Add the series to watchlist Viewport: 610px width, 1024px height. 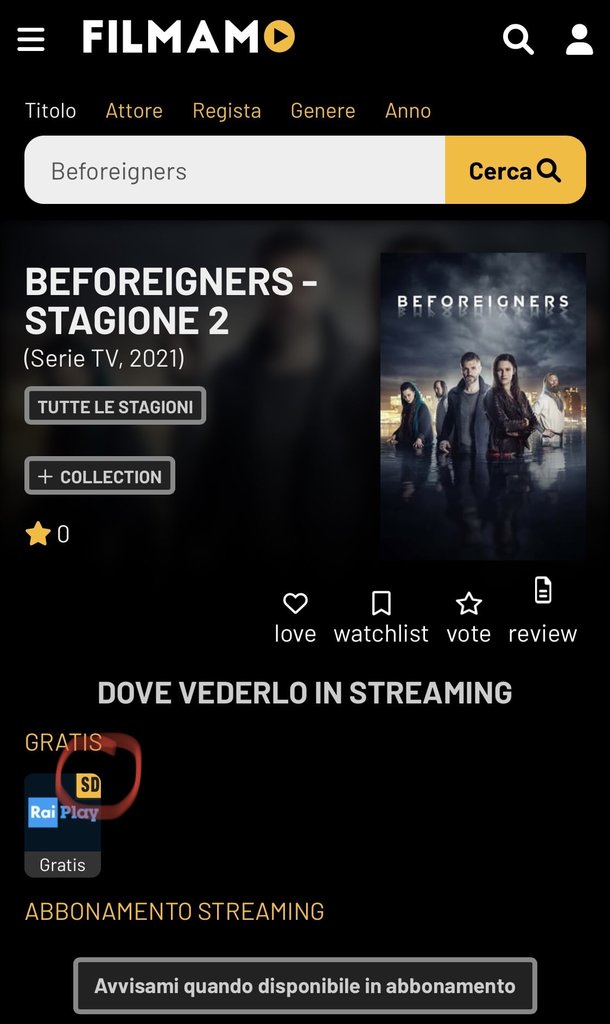point(381,617)
